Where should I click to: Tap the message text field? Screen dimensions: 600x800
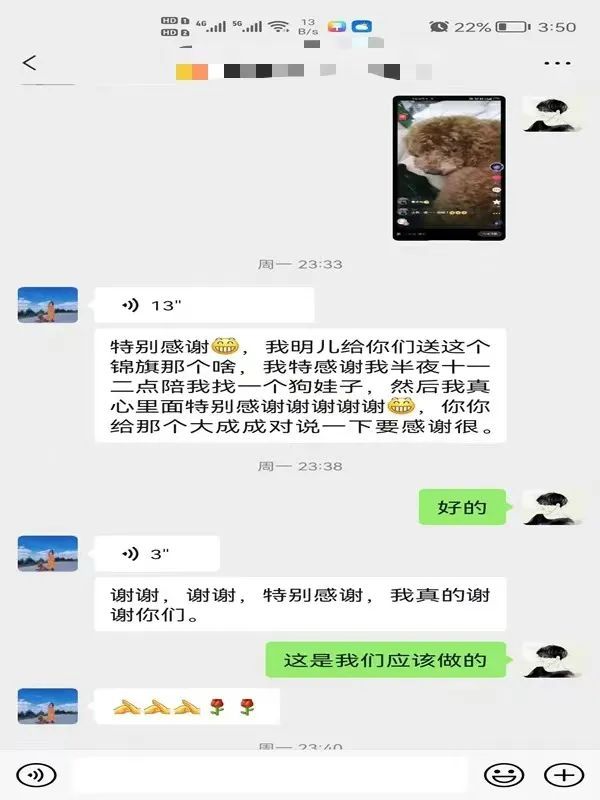coord(270,775)
